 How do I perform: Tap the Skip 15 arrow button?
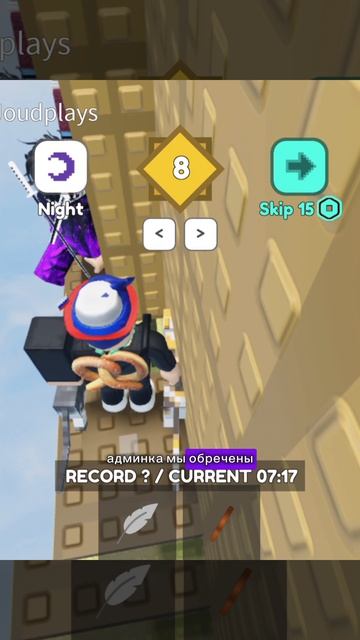(x=300, y=166)
